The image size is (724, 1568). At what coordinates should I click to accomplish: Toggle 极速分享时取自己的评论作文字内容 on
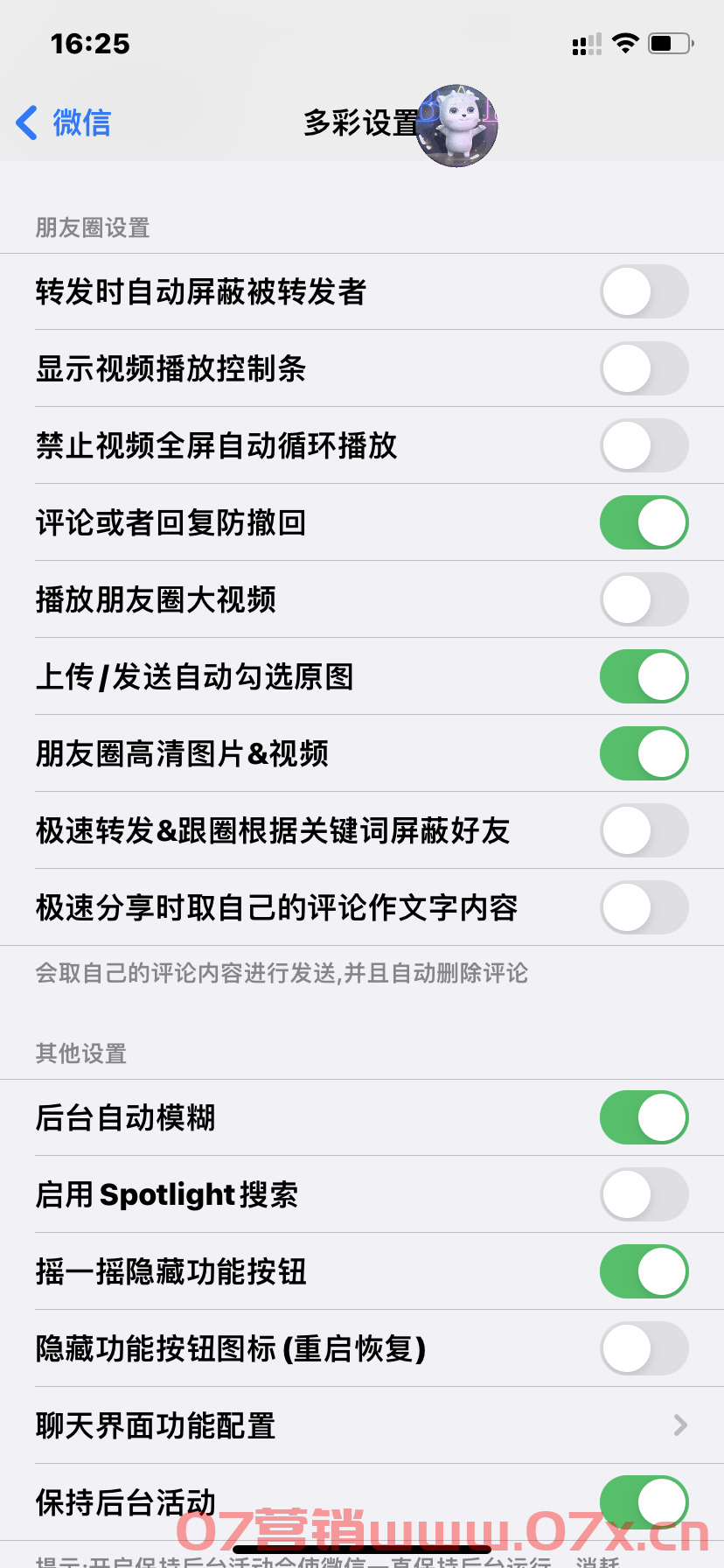point(644,907)
